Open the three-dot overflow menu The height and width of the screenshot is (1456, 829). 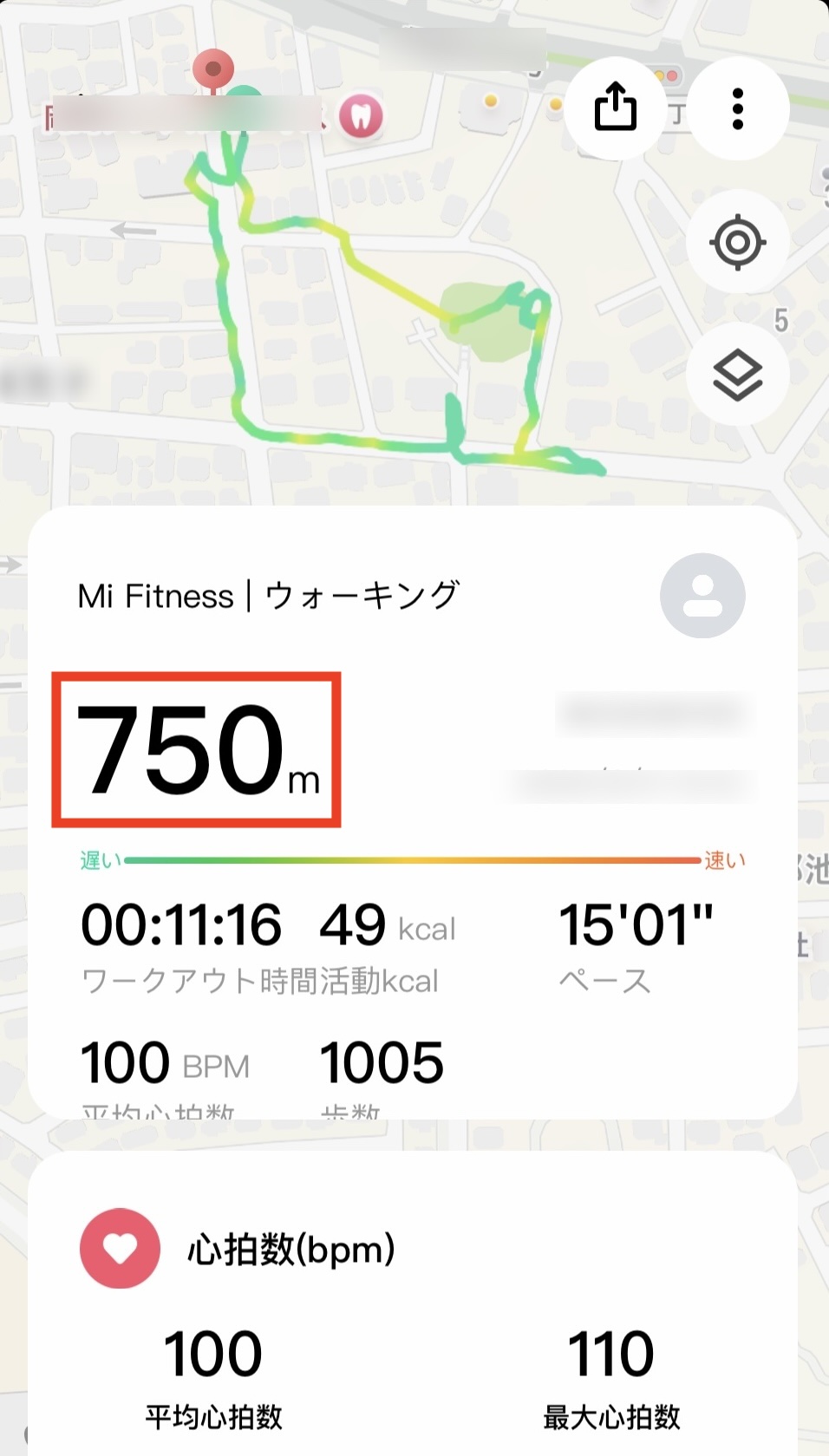[738, 108]
